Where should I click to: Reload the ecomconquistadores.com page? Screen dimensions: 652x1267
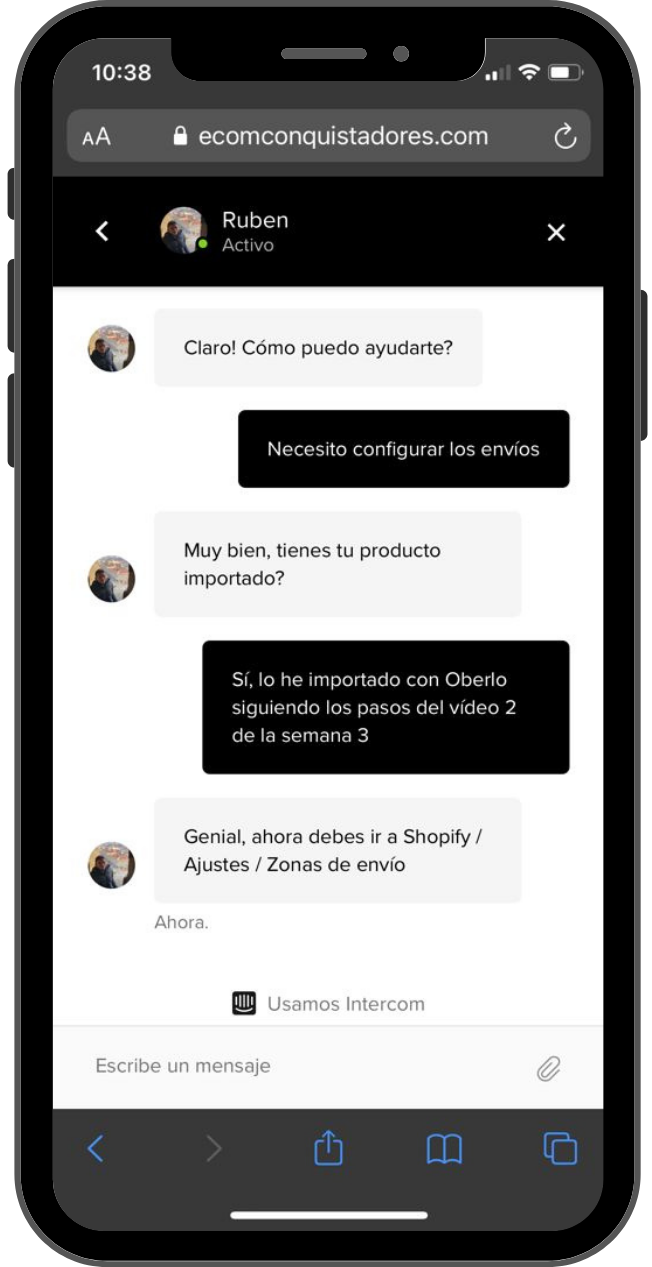(x=565, y=137)
